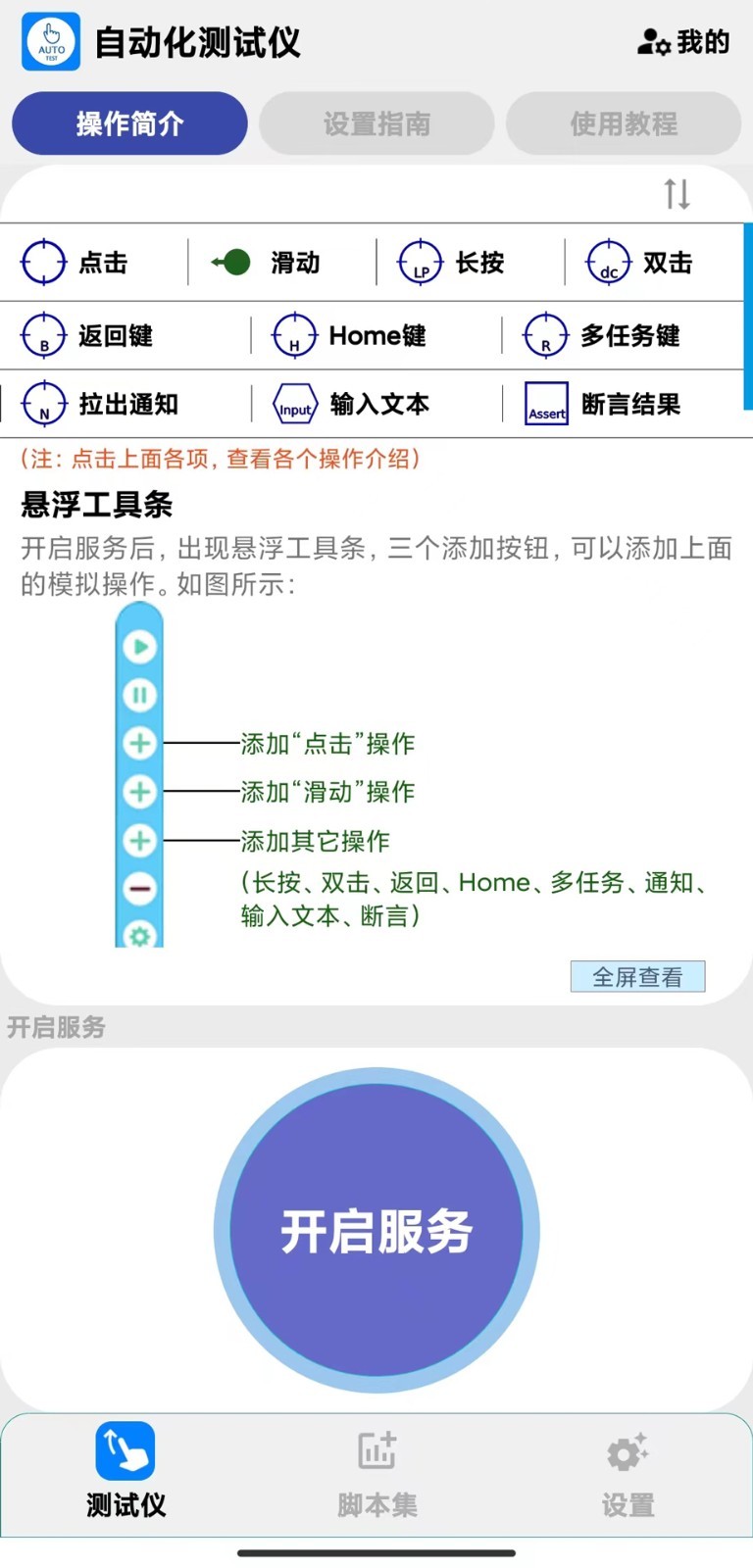Switch to the 使用教程 tab
753x1568 pixels.
coord(623,123)
